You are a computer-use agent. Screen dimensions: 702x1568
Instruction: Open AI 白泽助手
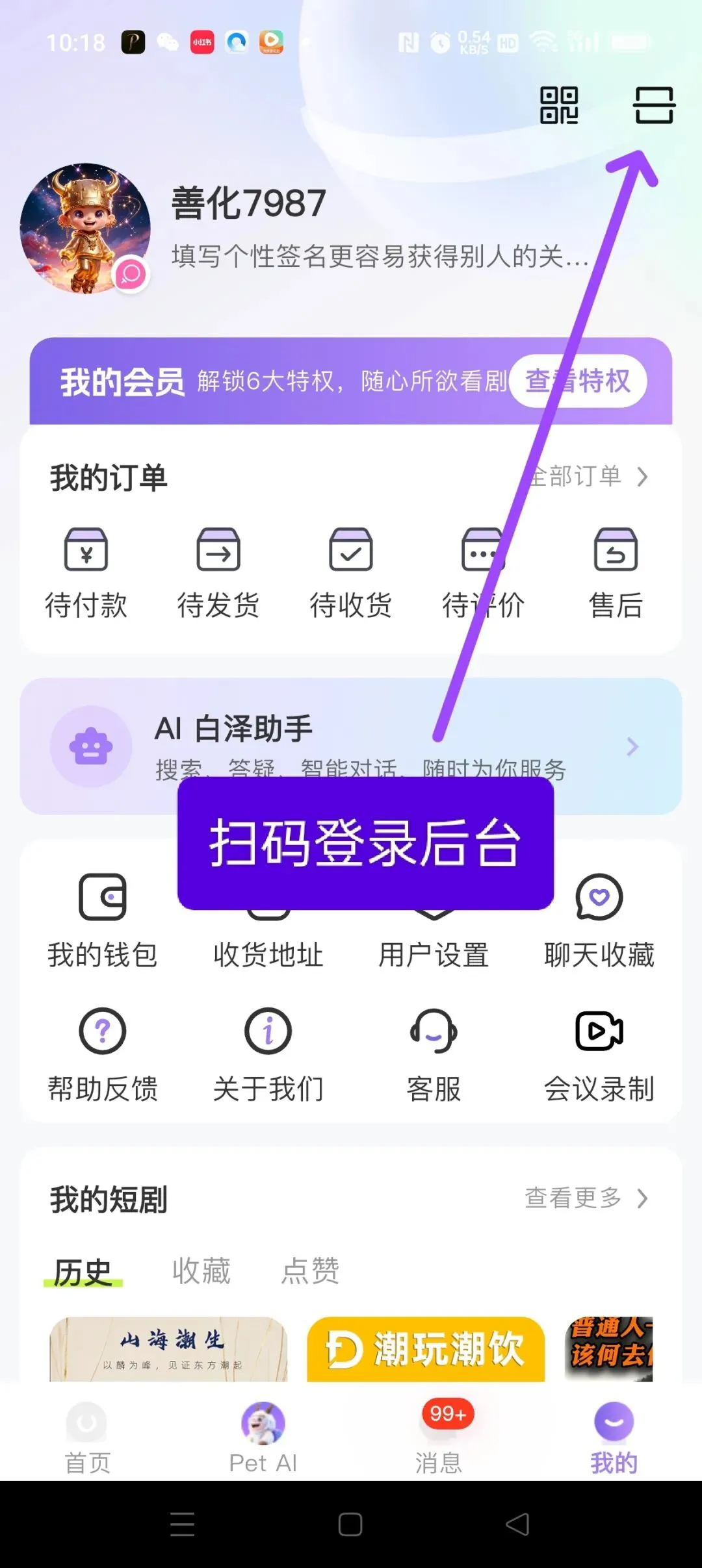pos(351,746)
